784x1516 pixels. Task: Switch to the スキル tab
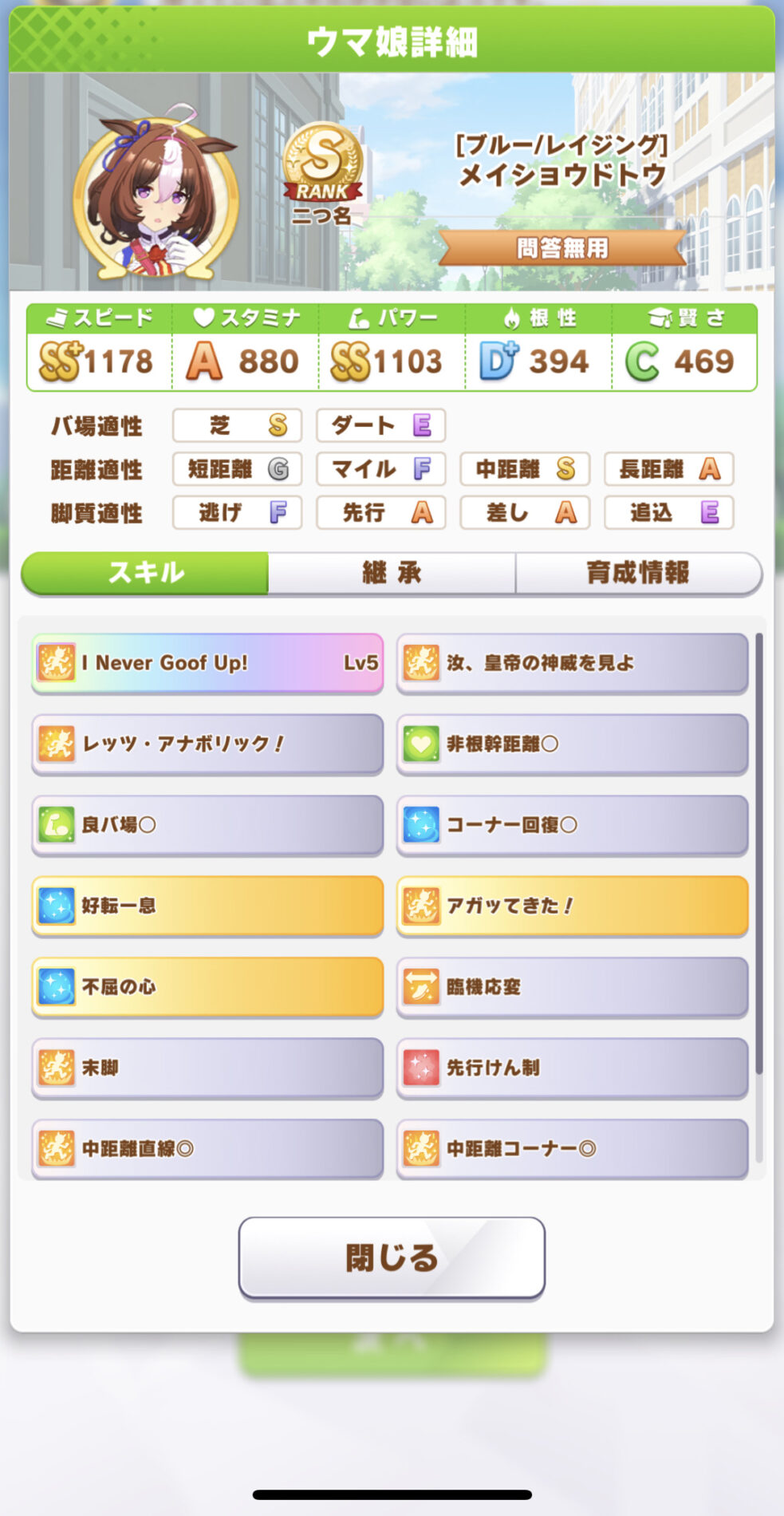click(x=145, y=572)
